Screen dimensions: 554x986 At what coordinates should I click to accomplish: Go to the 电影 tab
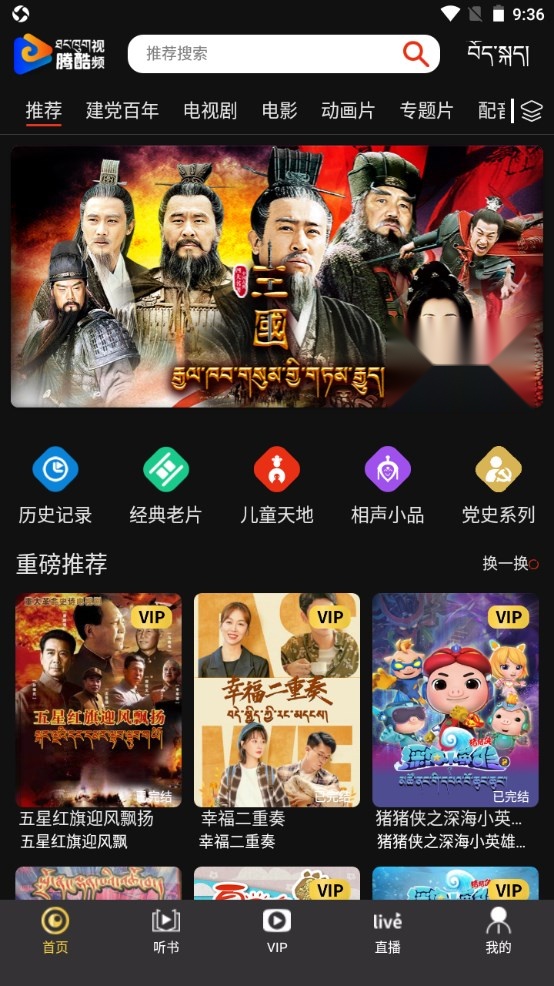[279, 111]
